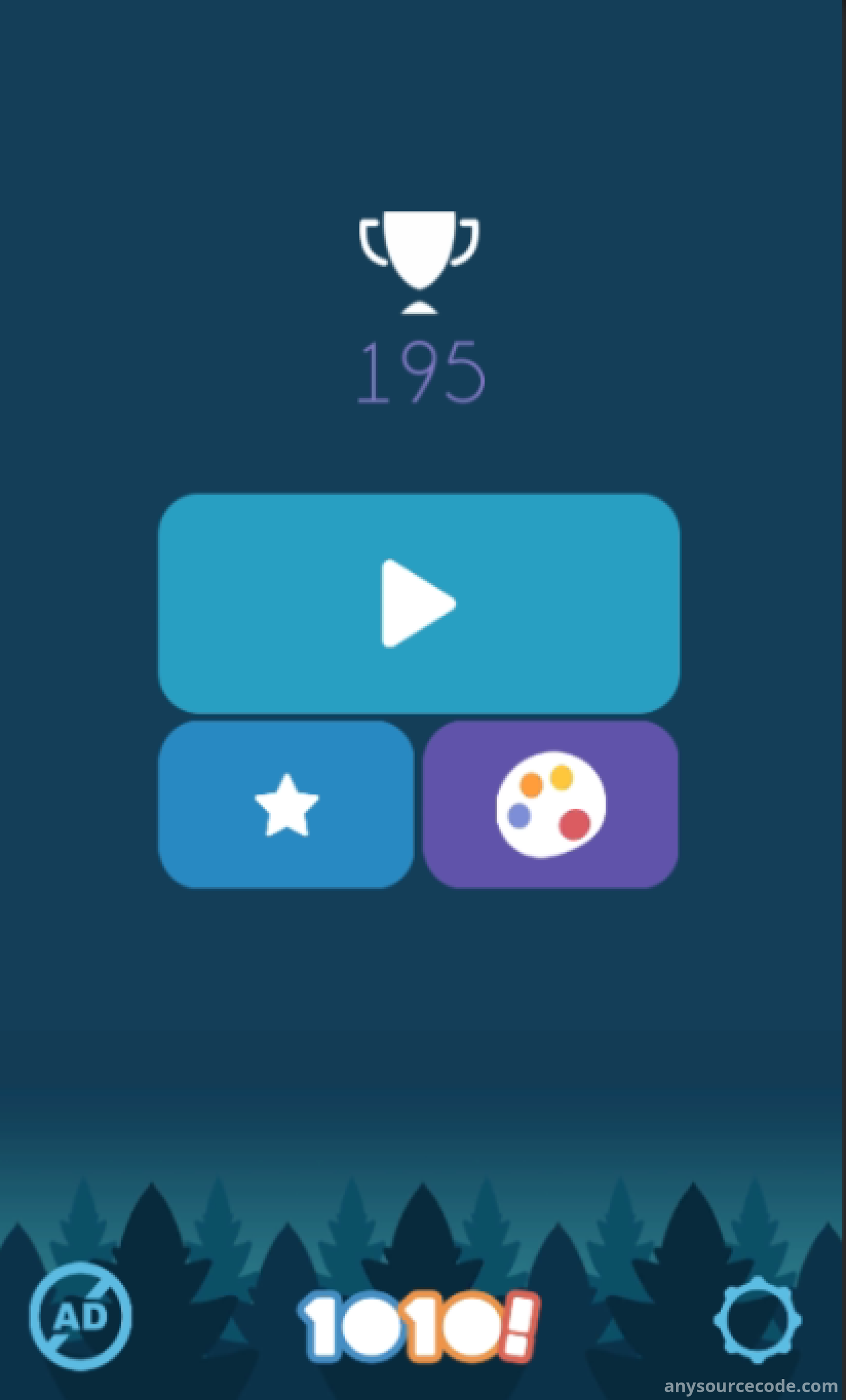The height and width of the screenshot is (1400, 846).
Task: Start a new game with the play button
Action: coord(419,603)
